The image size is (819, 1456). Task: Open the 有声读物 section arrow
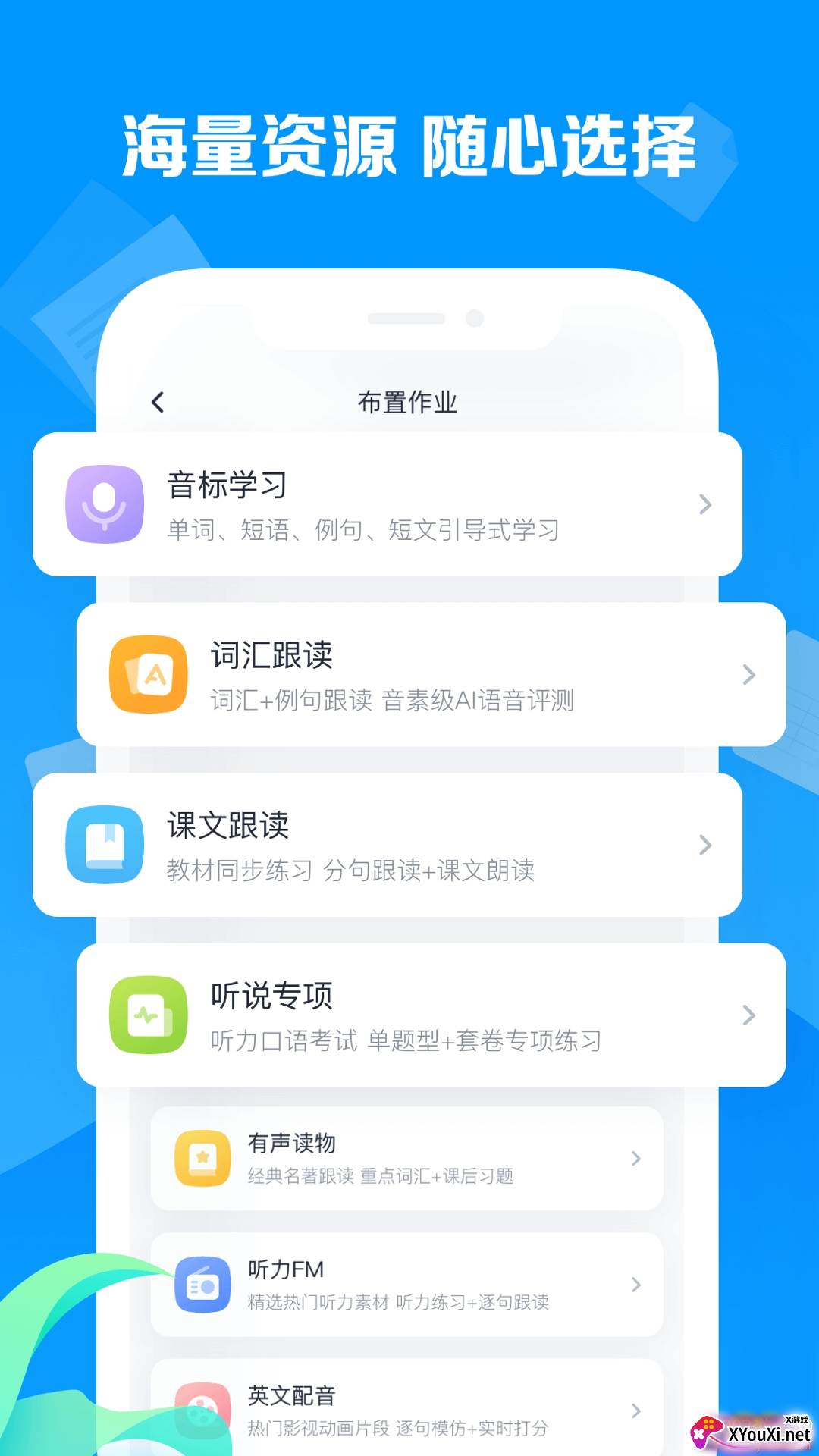pyautogui.click(x=635, y=1159)
